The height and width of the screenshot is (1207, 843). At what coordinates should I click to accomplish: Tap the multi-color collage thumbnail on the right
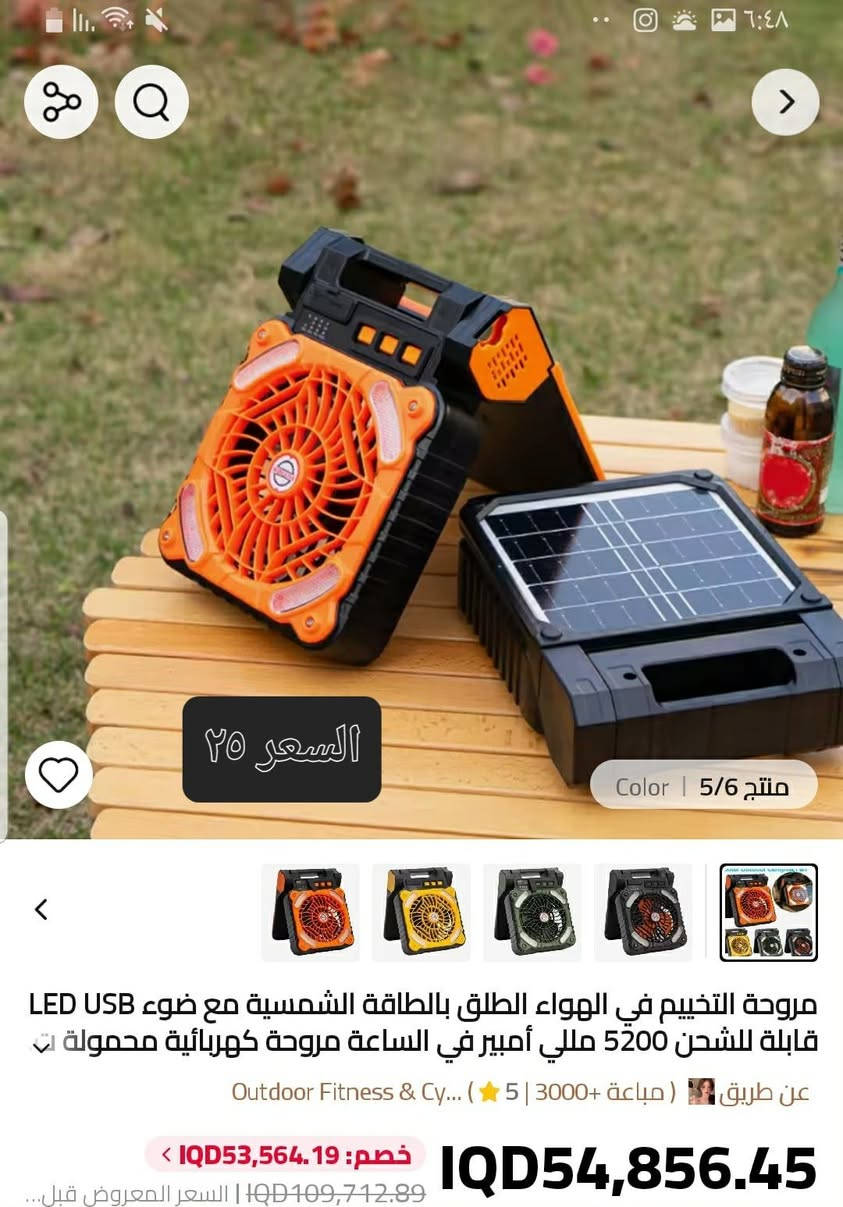click(x=766, y=911)
